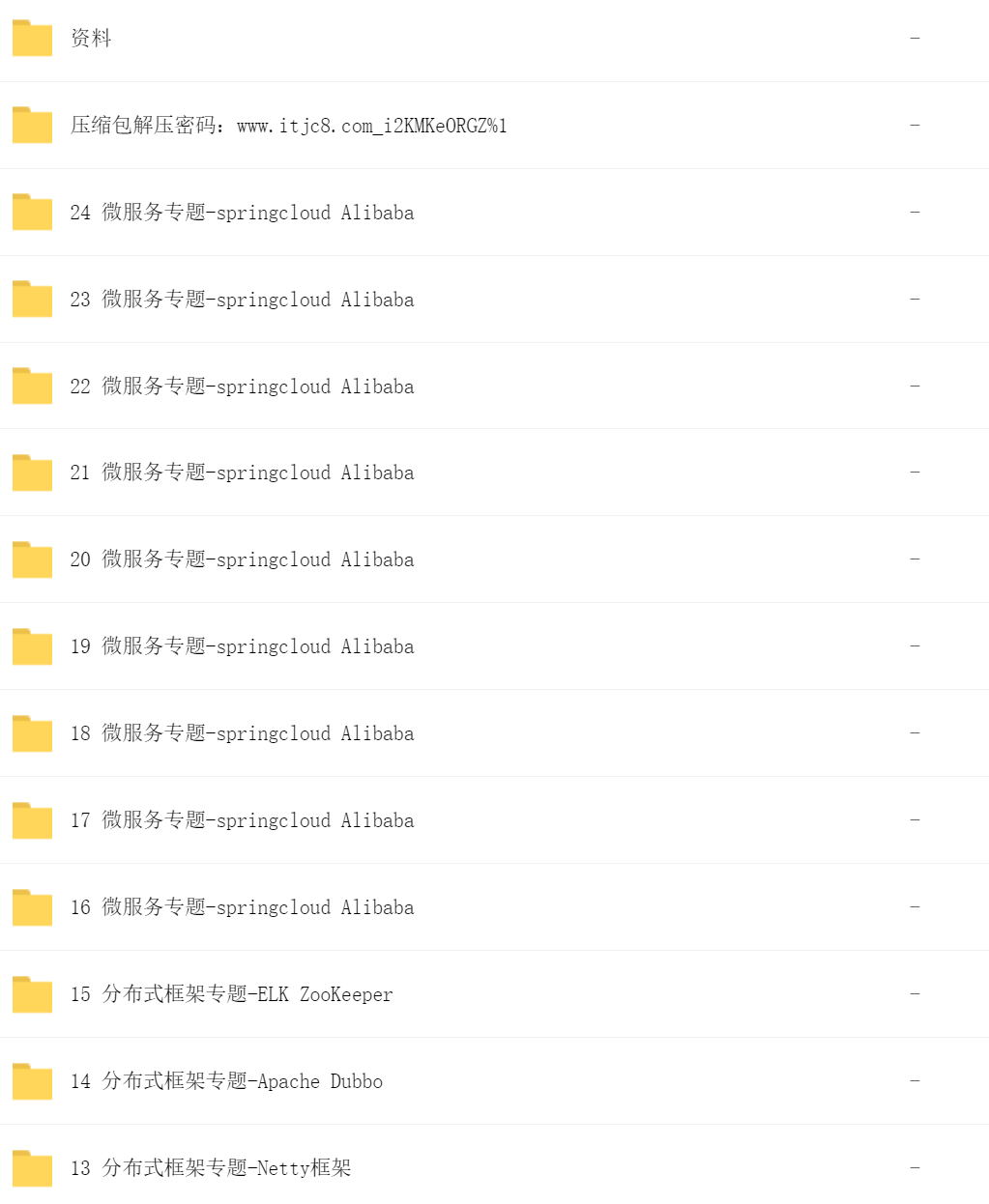Open the 资料 folder
This screenshot has height=1204, width=989.
(91, 39)
